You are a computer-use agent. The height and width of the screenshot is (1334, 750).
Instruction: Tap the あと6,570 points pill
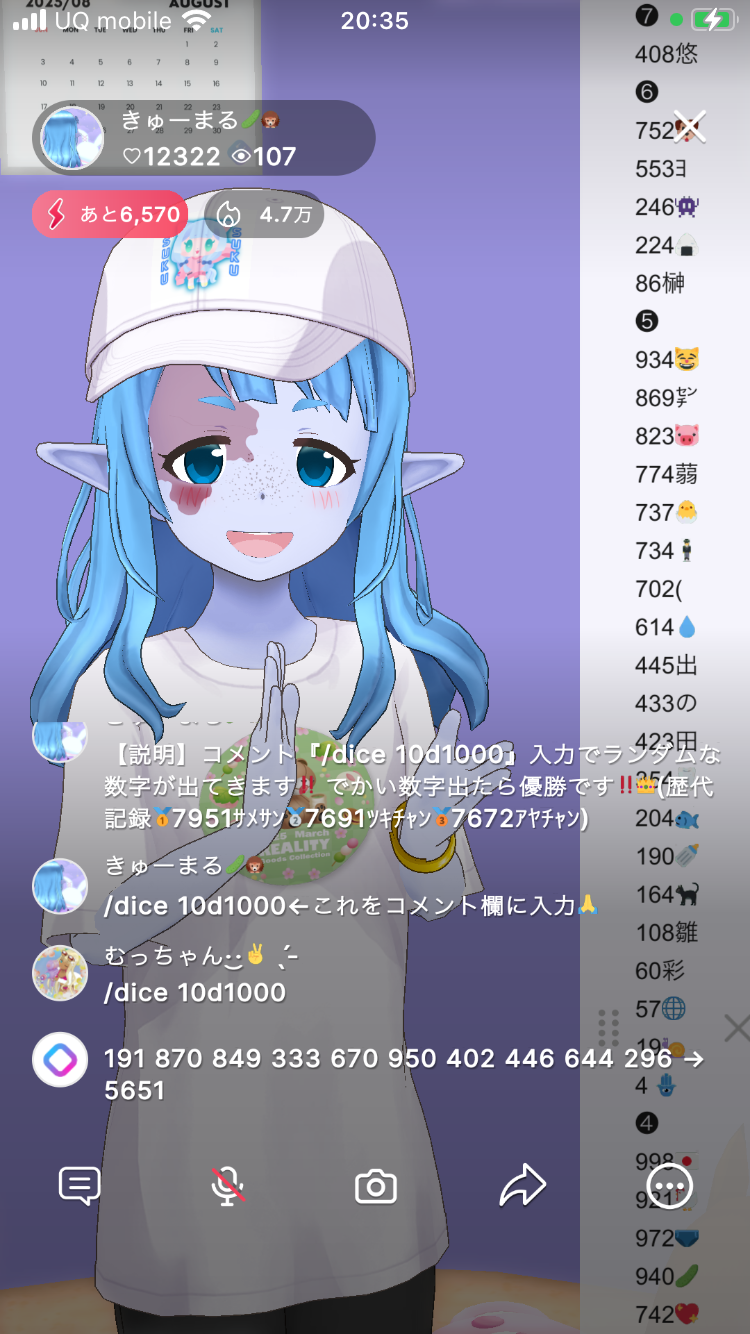(x=110, y=214)
